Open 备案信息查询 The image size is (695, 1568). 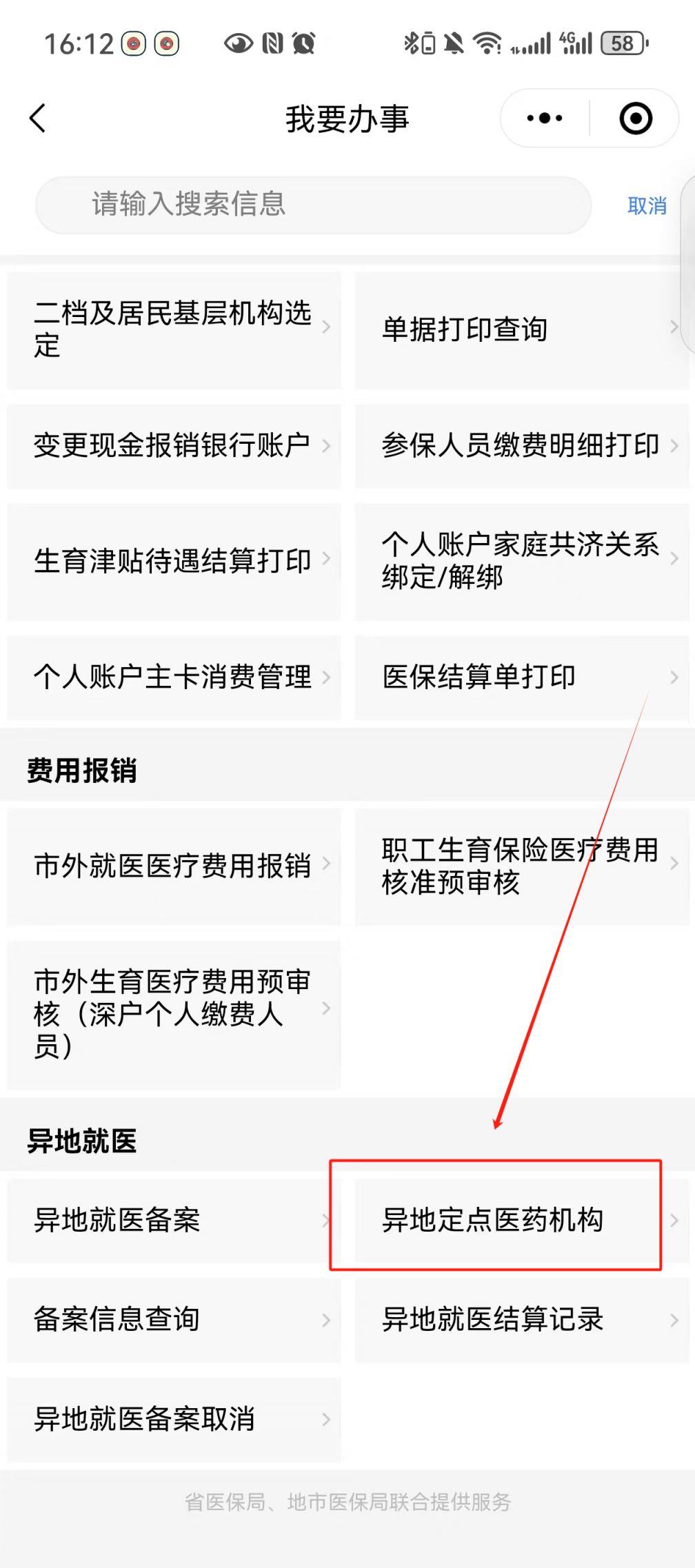(x=174, y=1319)
